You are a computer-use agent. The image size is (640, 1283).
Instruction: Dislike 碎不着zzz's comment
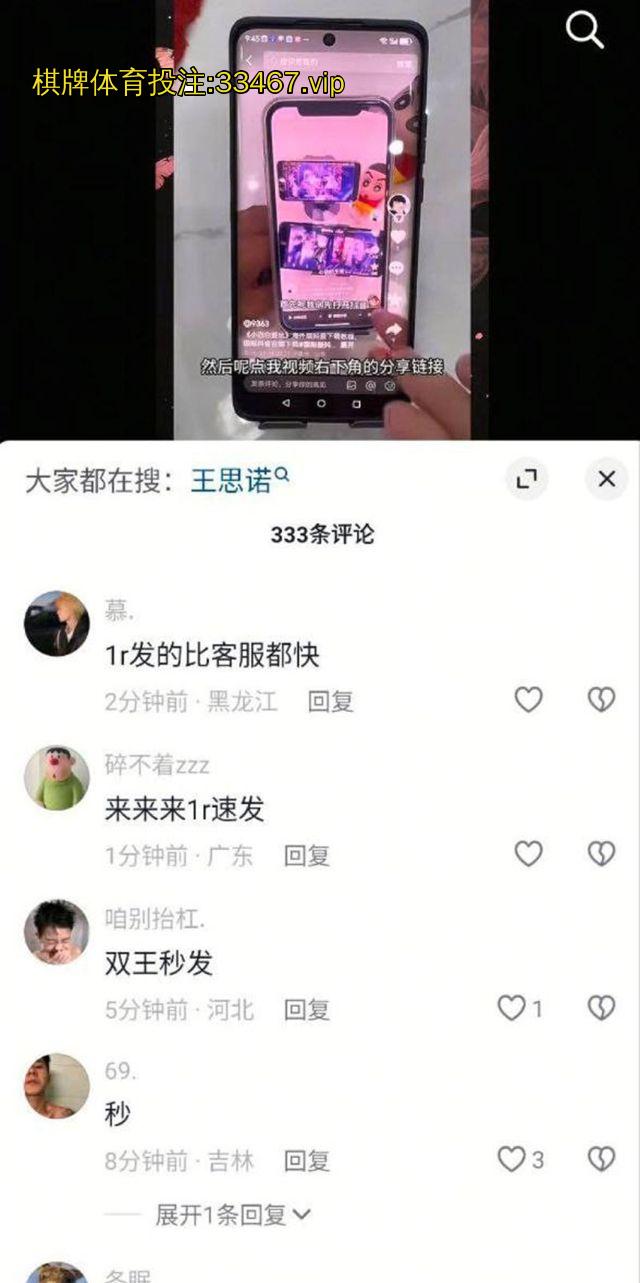click(601, 854)
